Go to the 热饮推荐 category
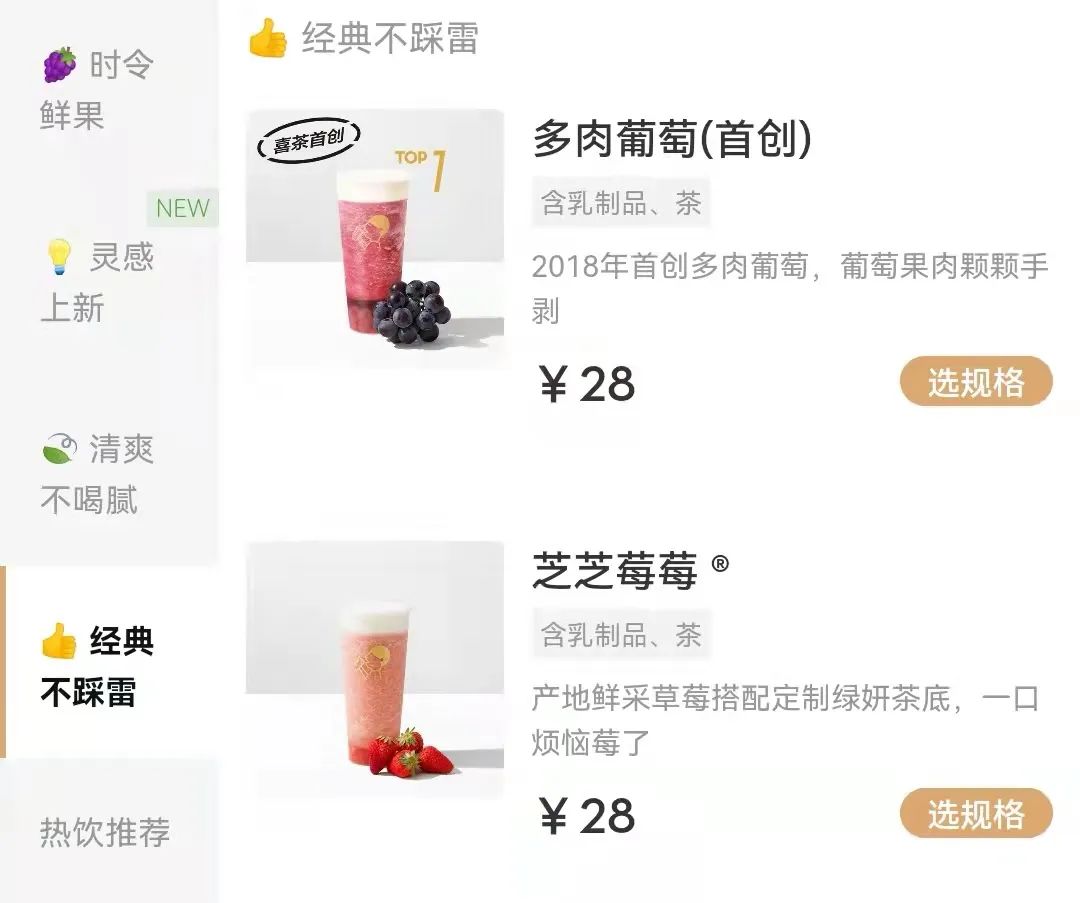Viewport: 1080px width, 903px height. click(x=105, y=832)
